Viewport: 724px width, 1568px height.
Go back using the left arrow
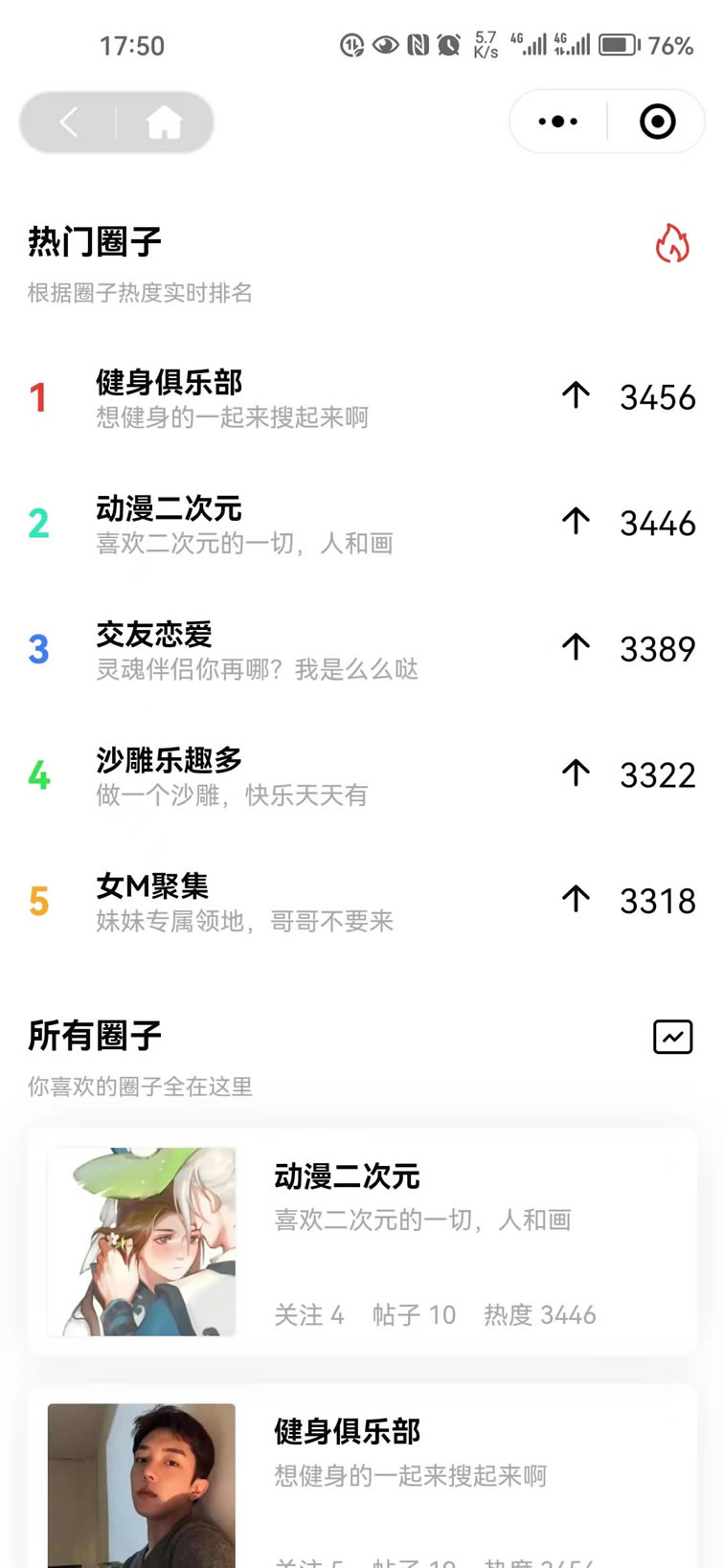69,122
